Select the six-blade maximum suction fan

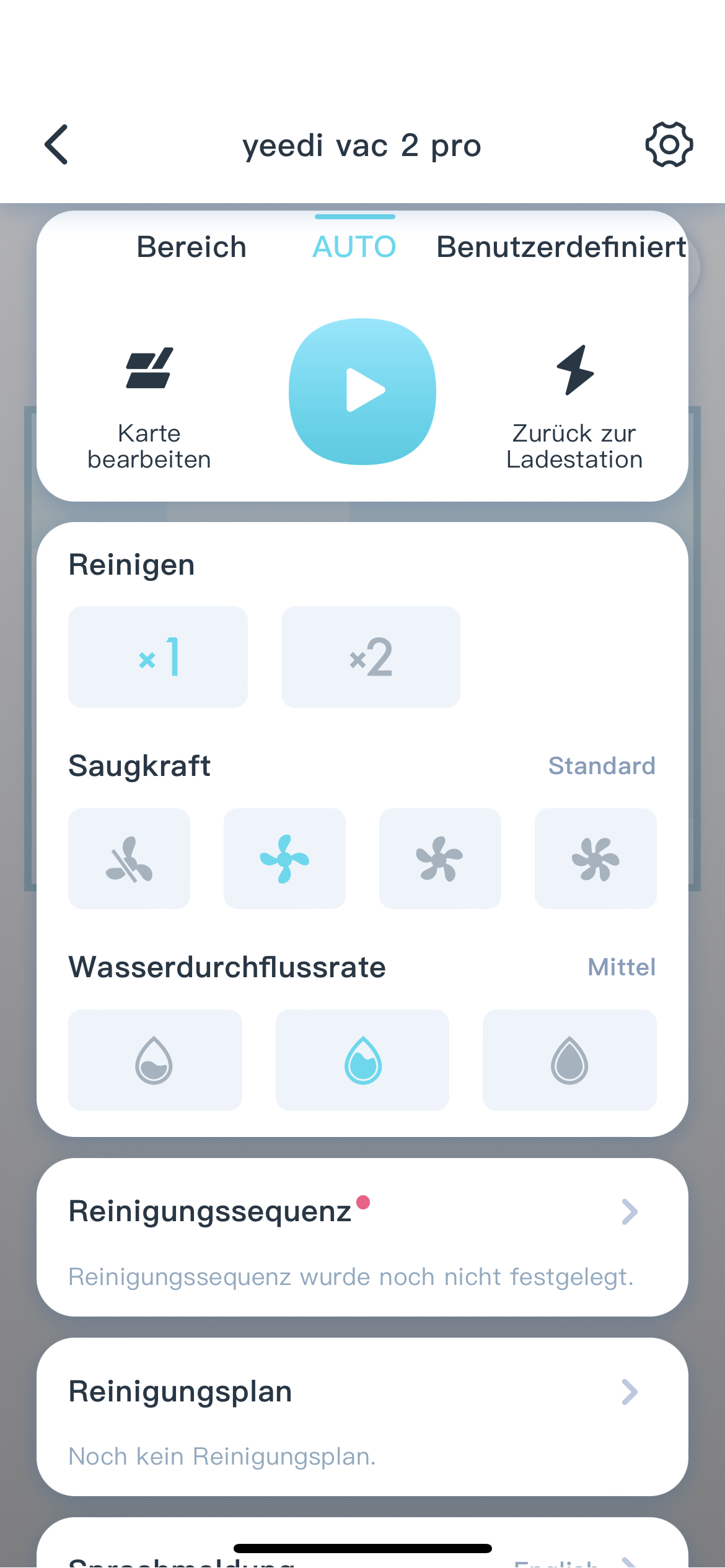(x=595, y=859)
